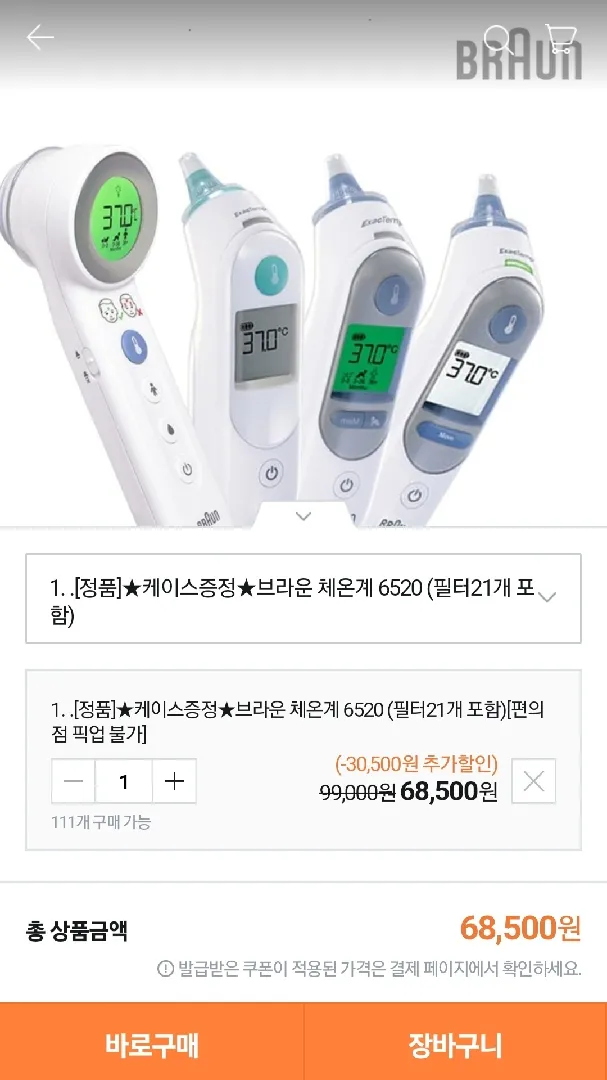The image size is (607, 1080).
Task: Open the search magnifier icon
Action: click(498, 39)
